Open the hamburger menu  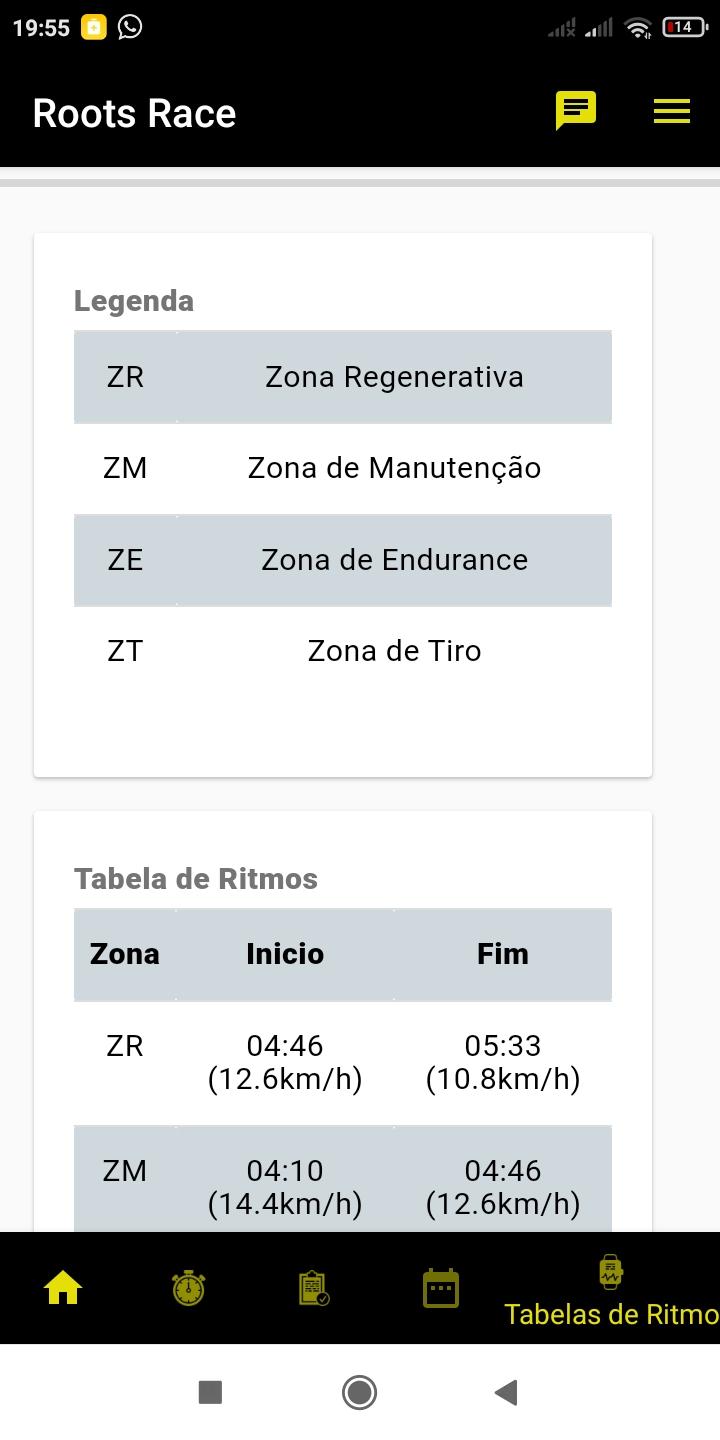pos(672,112)
